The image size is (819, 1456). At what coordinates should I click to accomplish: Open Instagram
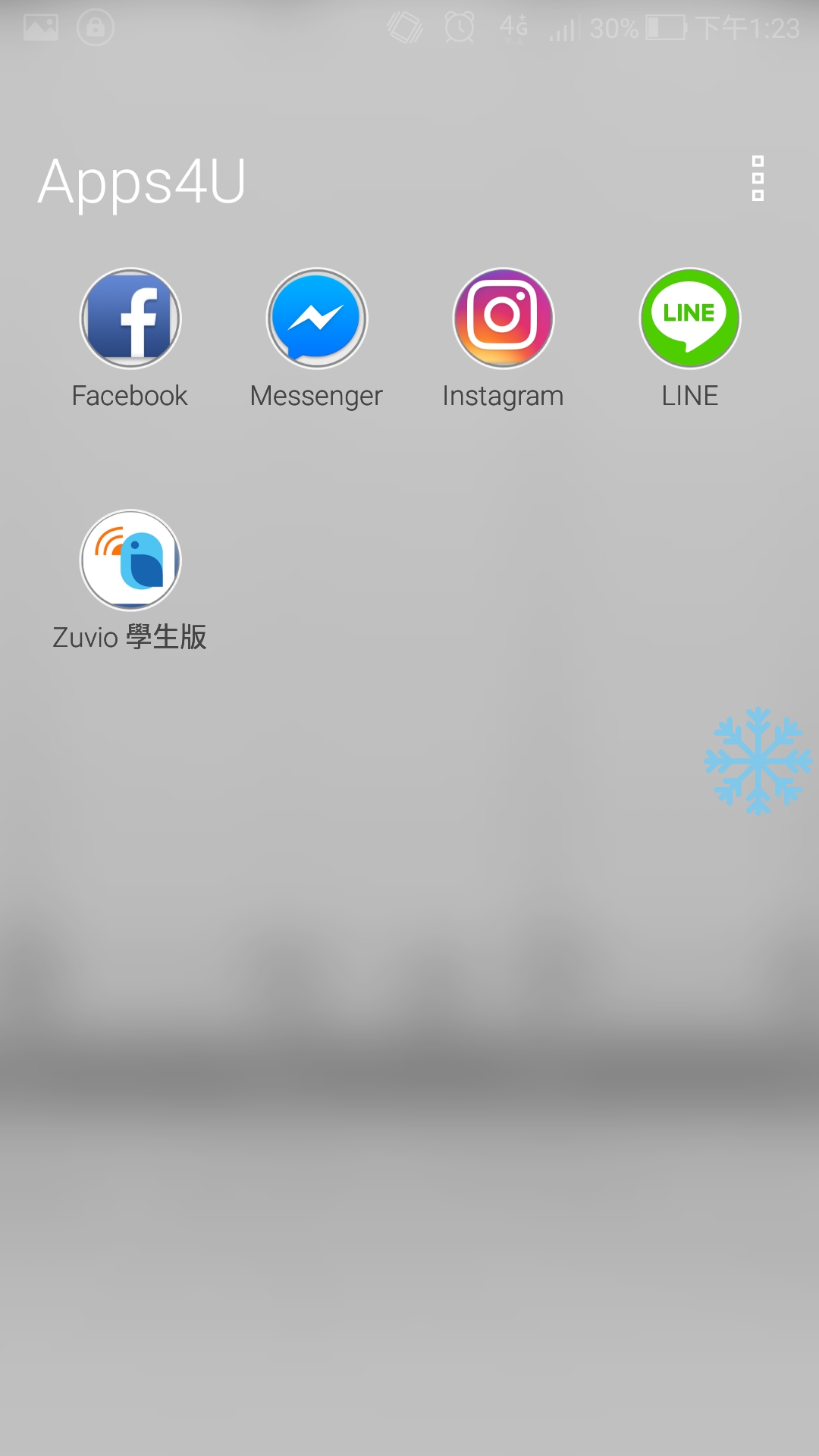click(504, 318)
